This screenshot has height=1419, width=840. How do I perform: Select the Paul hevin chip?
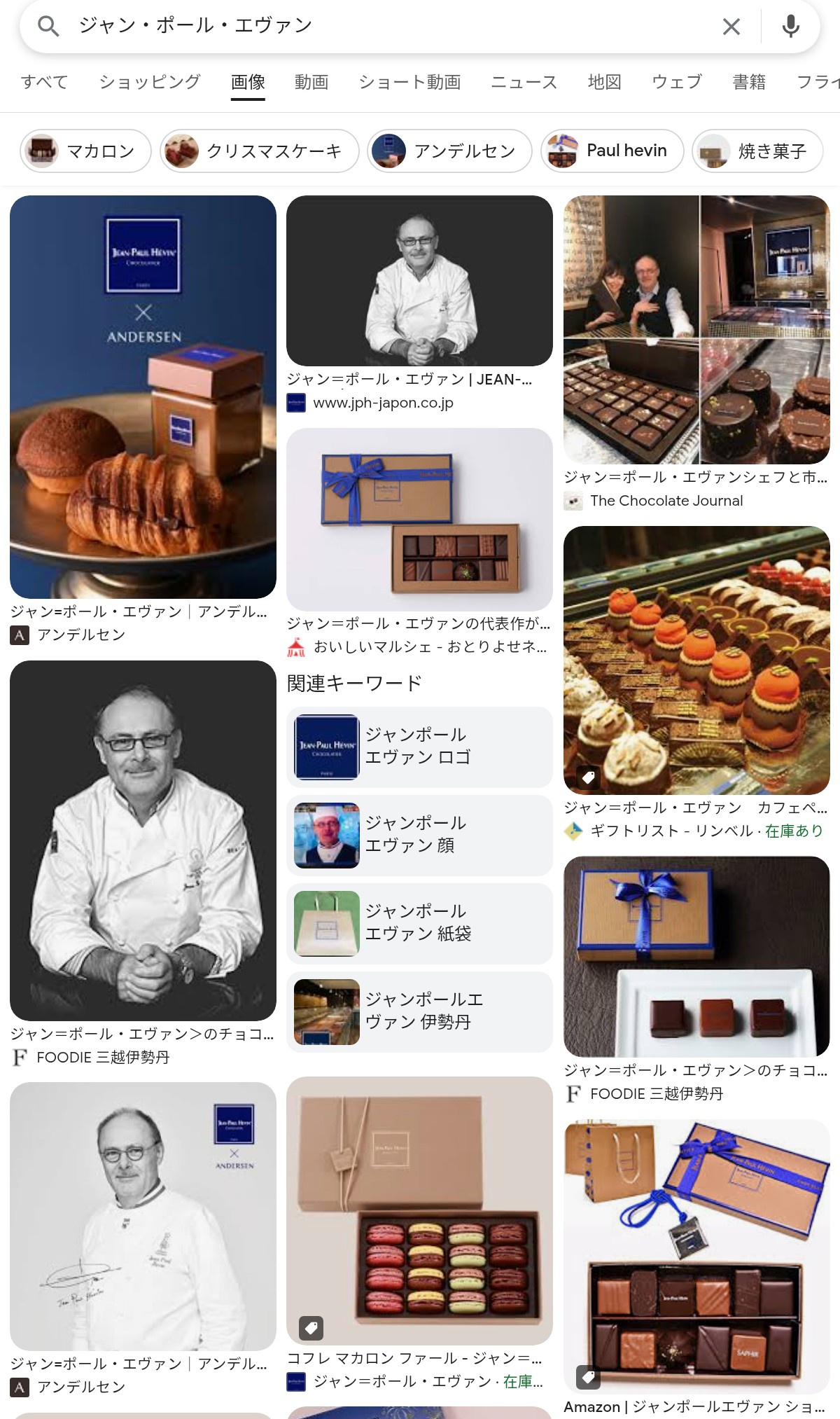pyautogui.click(x=612, y=151)
